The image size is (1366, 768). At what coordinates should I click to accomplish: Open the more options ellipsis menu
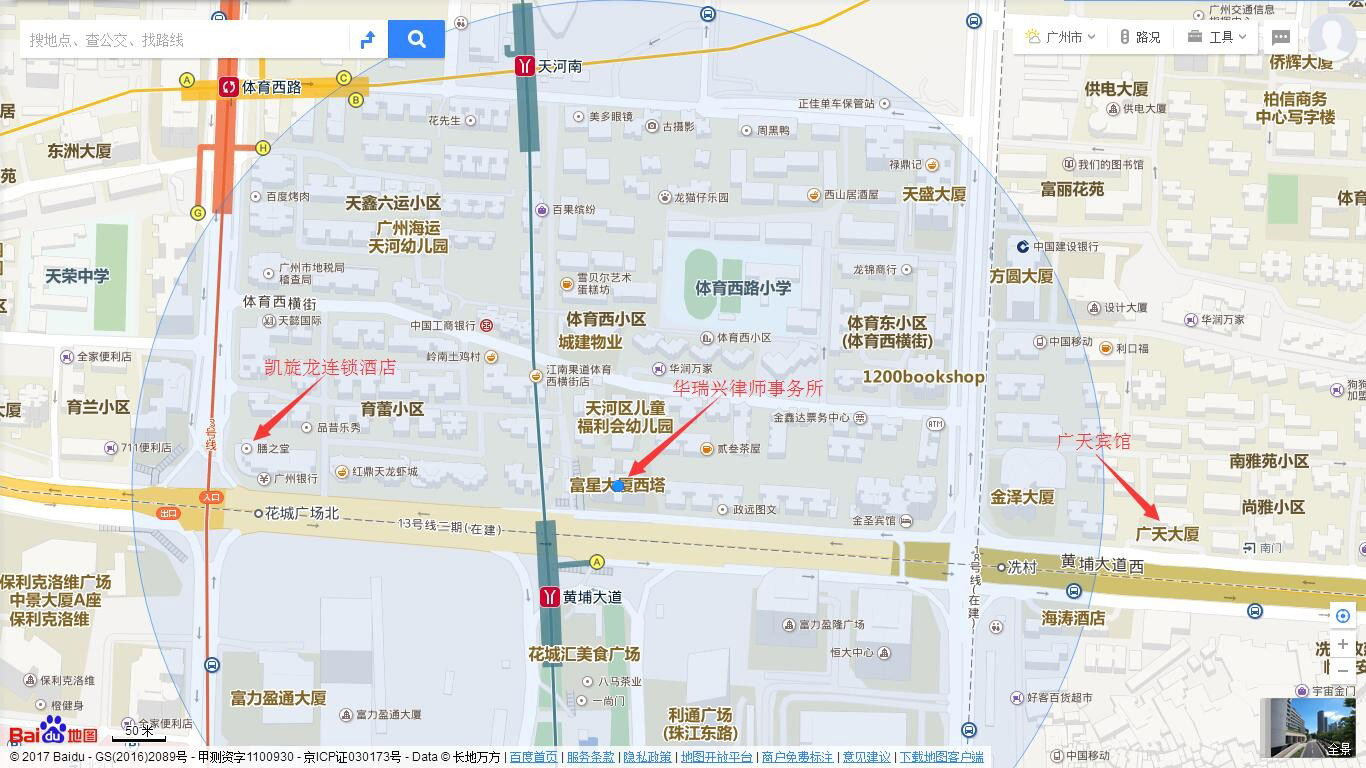[1281, 37]
